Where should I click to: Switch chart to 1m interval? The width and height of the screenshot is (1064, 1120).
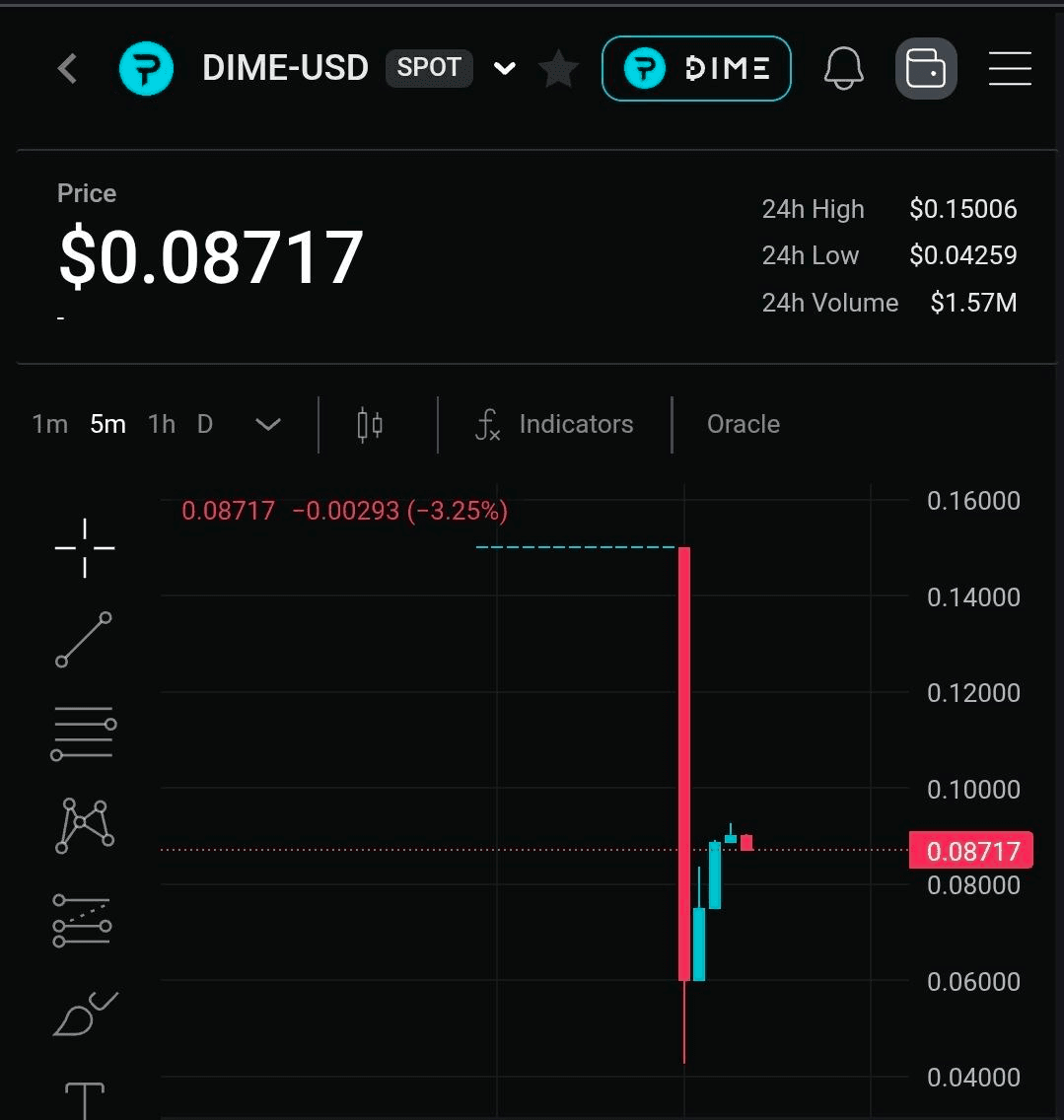point(49,424)
